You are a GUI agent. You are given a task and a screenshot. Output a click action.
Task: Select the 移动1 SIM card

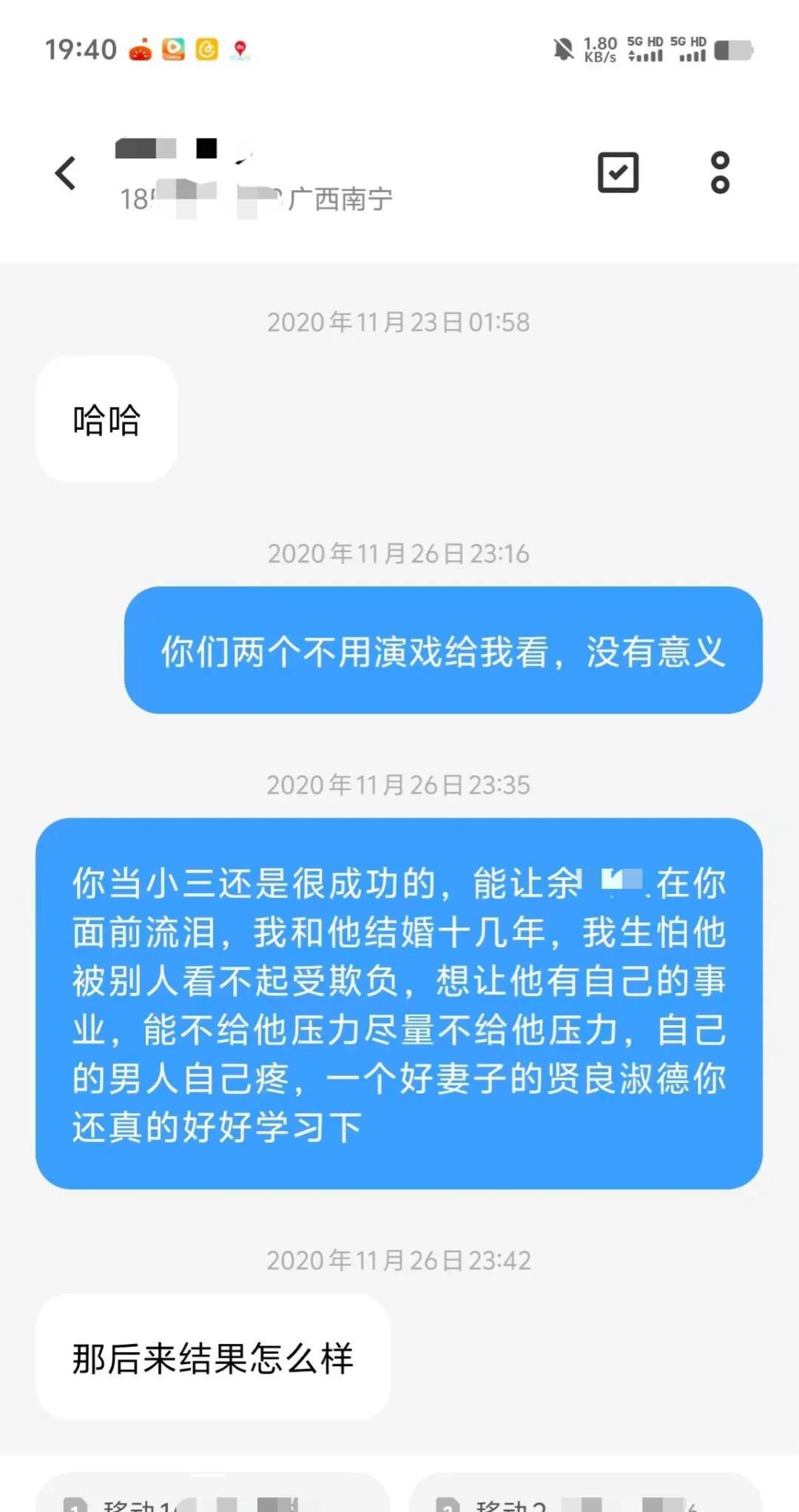click(213, 1499)
